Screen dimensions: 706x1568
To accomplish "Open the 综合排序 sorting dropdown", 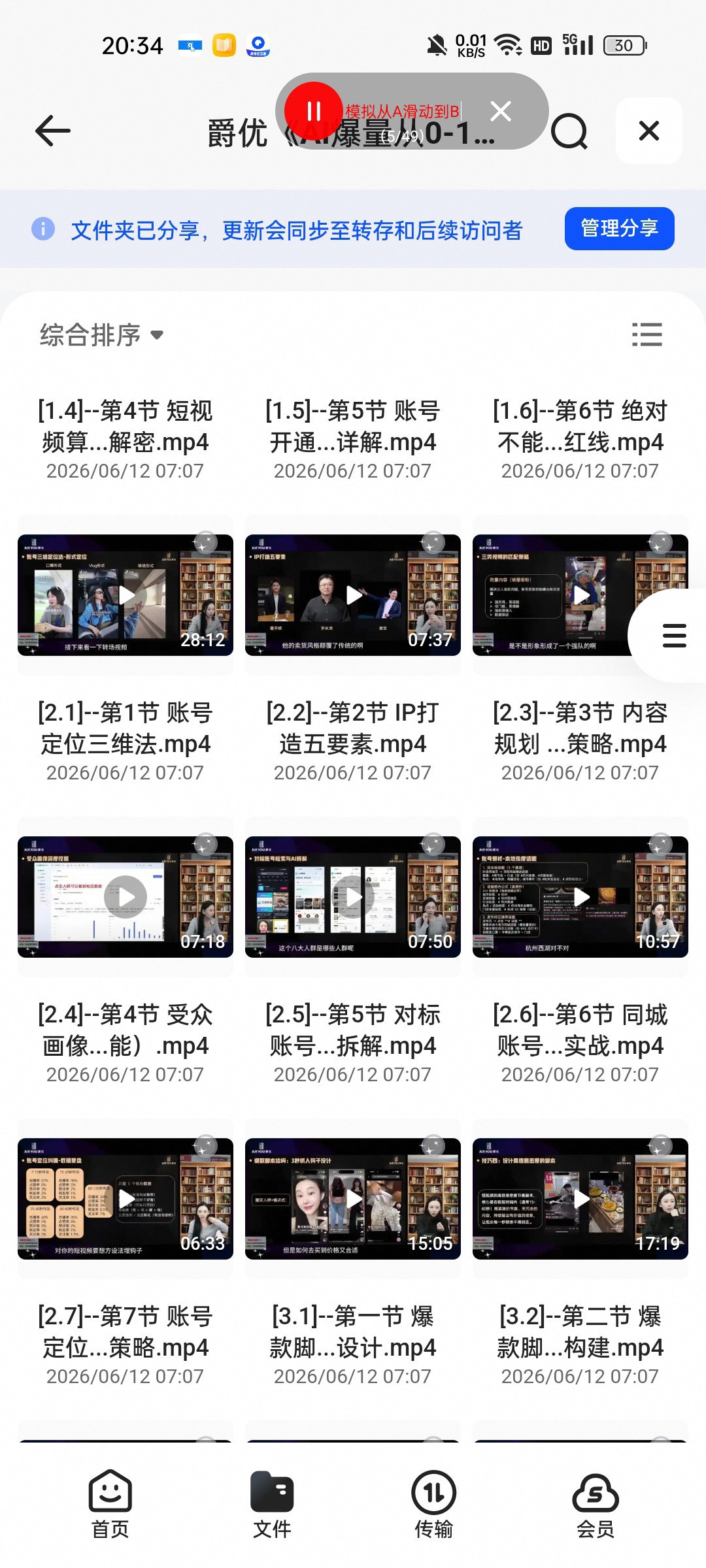I will point(101,335).
